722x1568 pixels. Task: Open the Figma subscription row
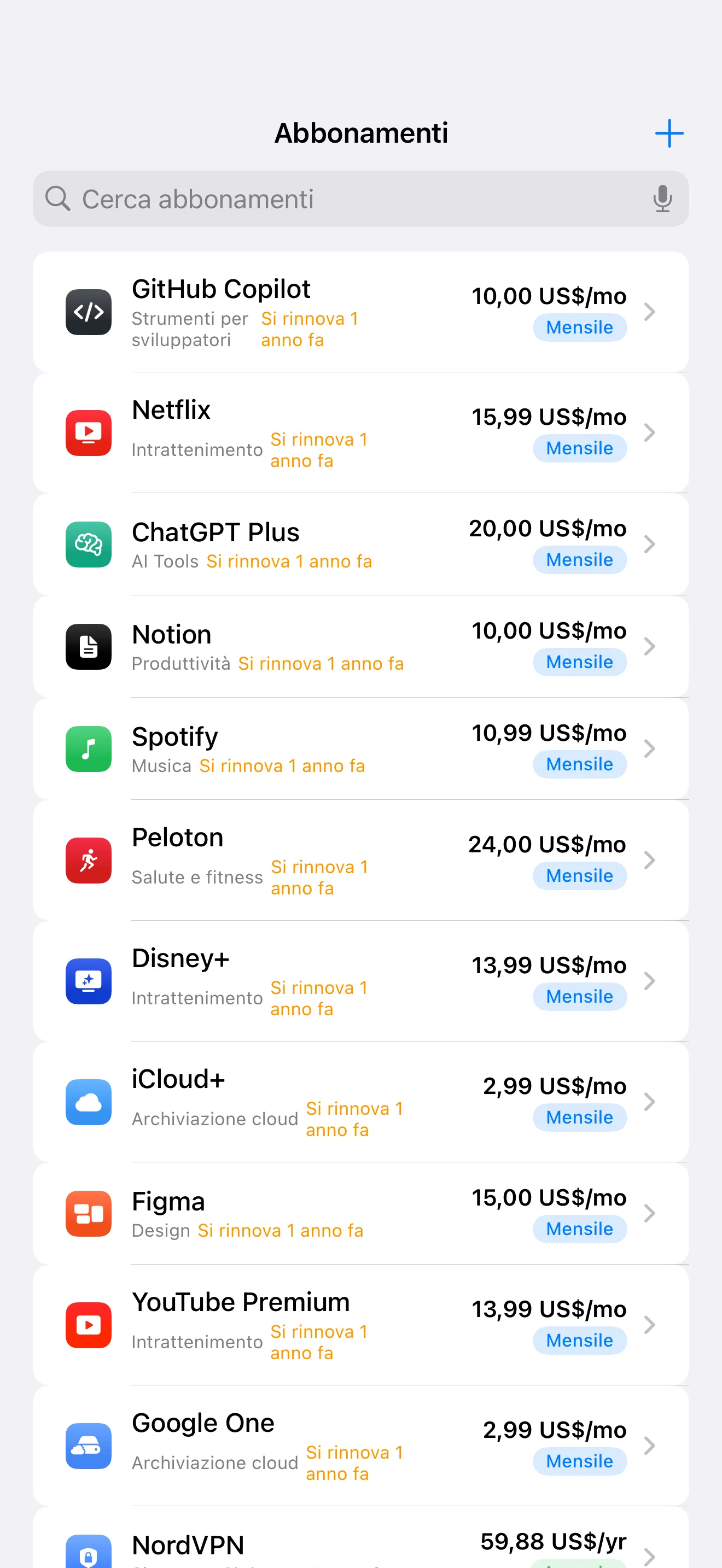pyautogui.click(x=360, y=1213)
